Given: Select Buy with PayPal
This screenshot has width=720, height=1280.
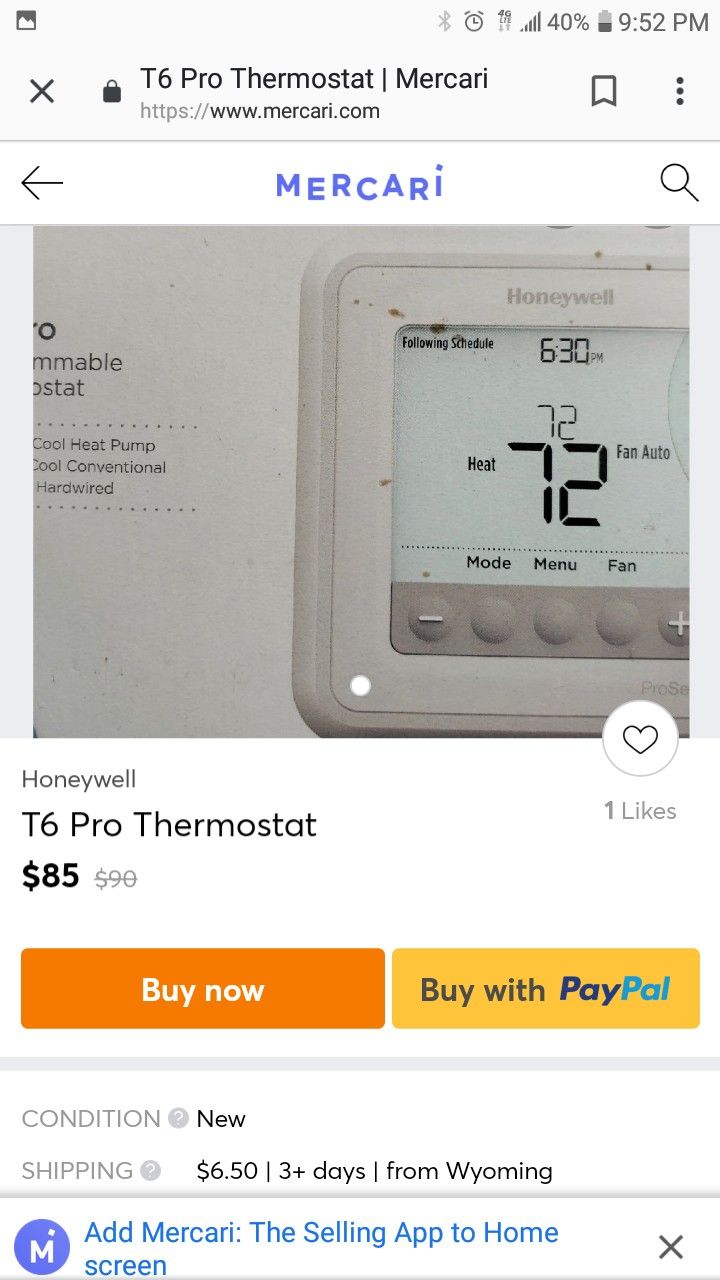Looking at the screenshot, I should pyautogui.click(x=546, y=988).
